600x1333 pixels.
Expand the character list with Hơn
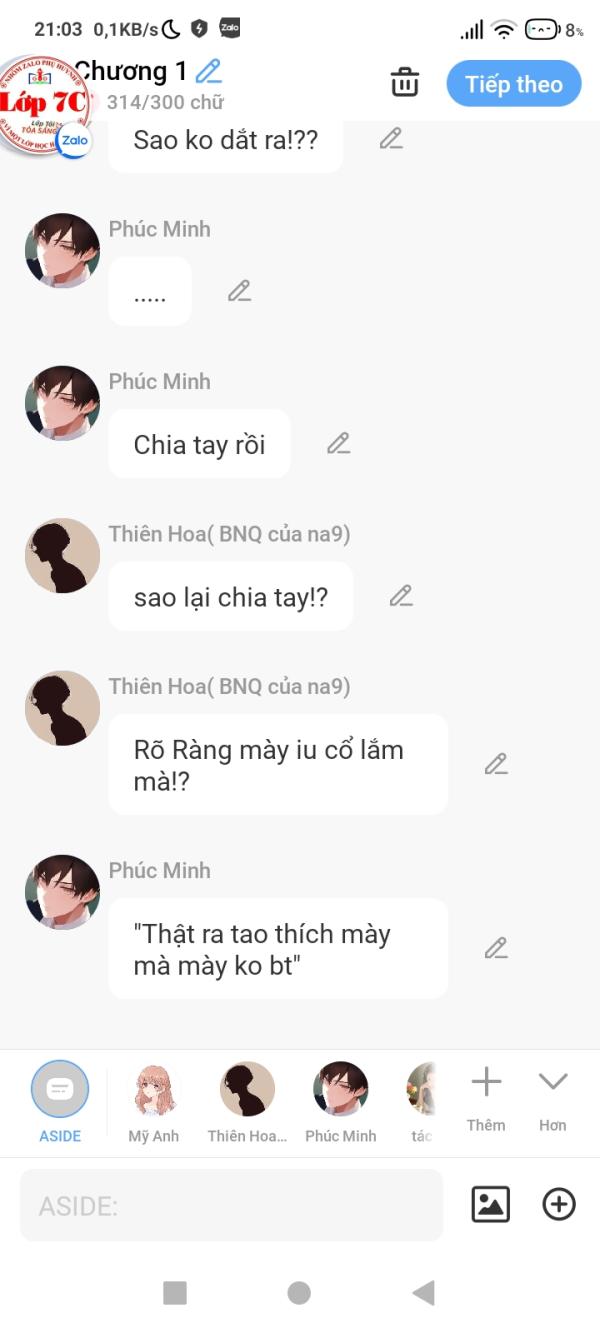[552, 1094]
